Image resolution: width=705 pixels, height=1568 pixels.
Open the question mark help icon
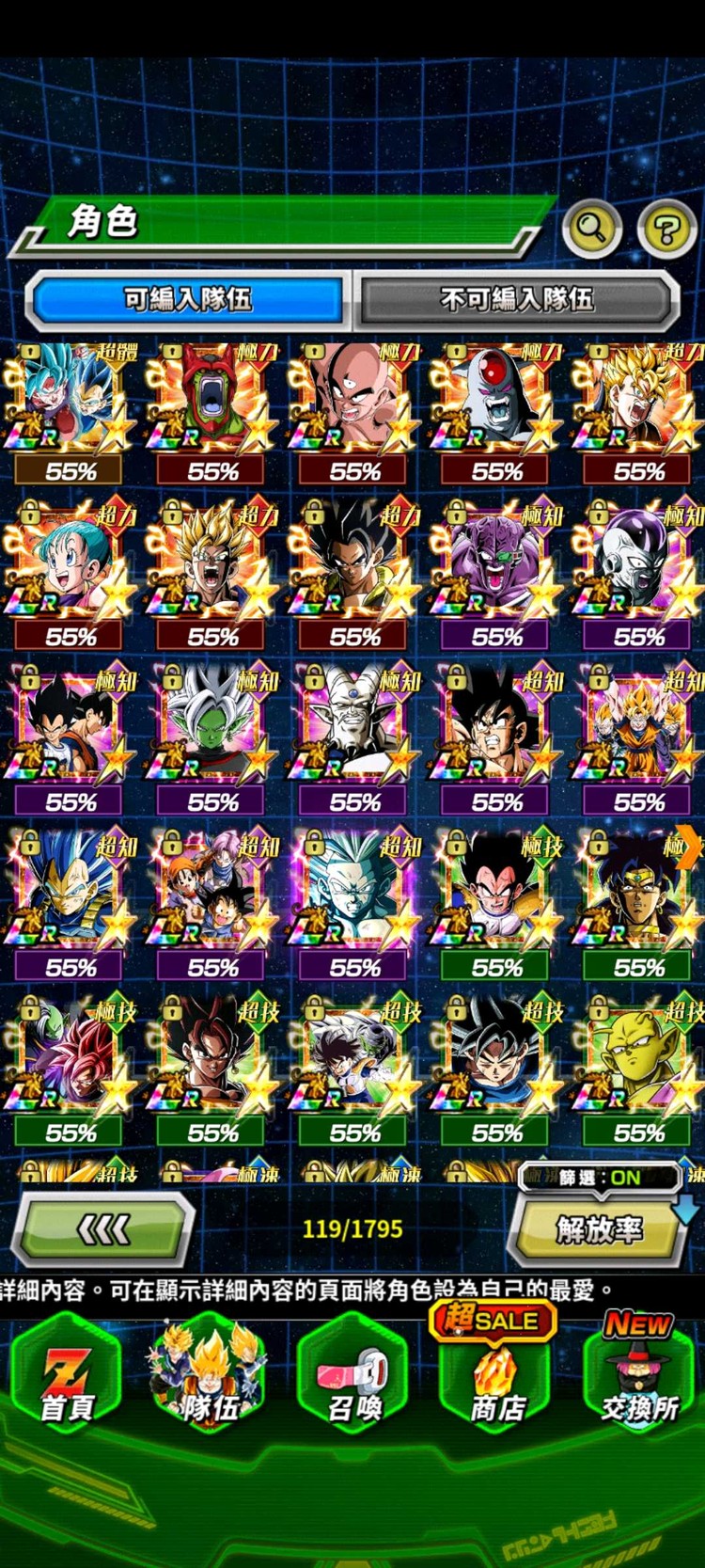pos(666,229)
